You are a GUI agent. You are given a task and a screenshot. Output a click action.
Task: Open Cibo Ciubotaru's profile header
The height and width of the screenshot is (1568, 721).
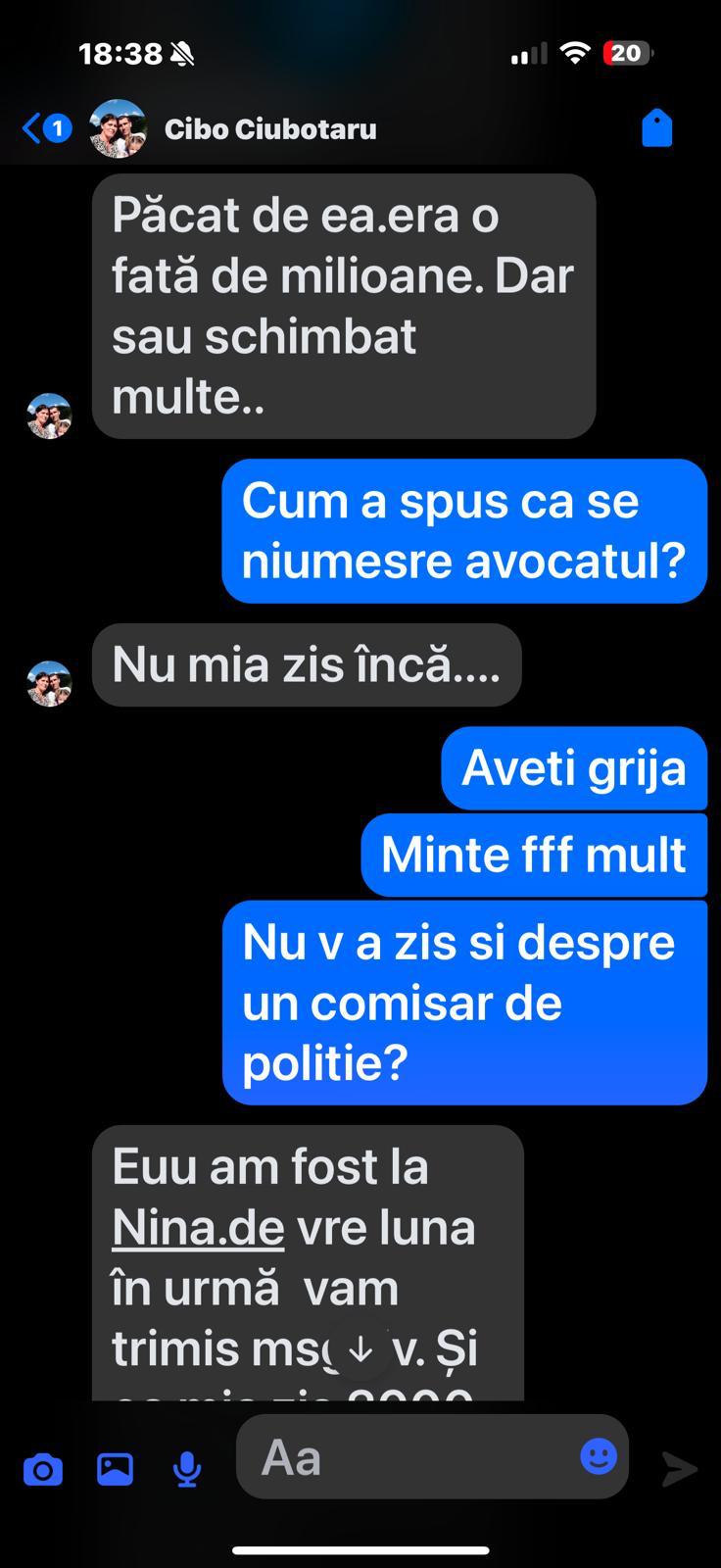coord(269,129)
